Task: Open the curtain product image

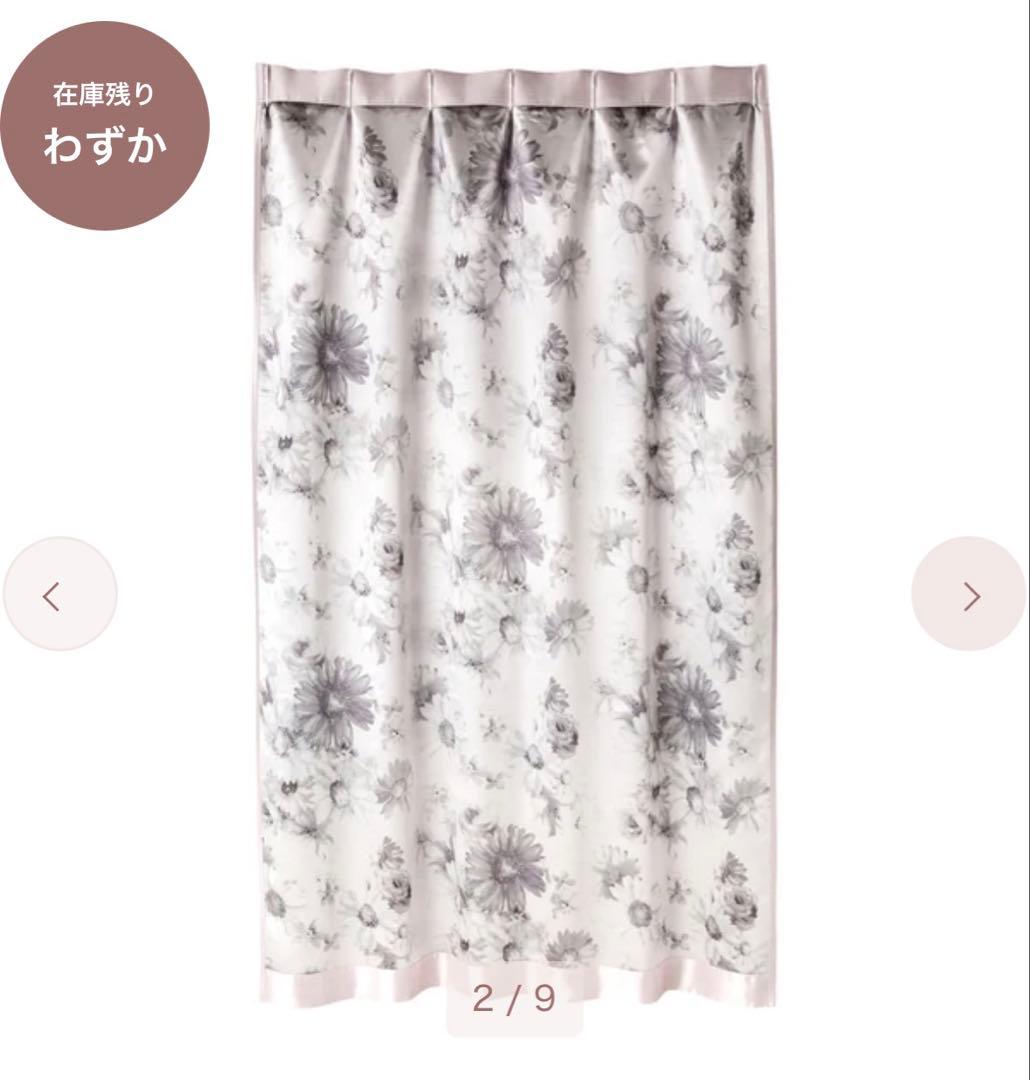Action: tap(515, 520)
